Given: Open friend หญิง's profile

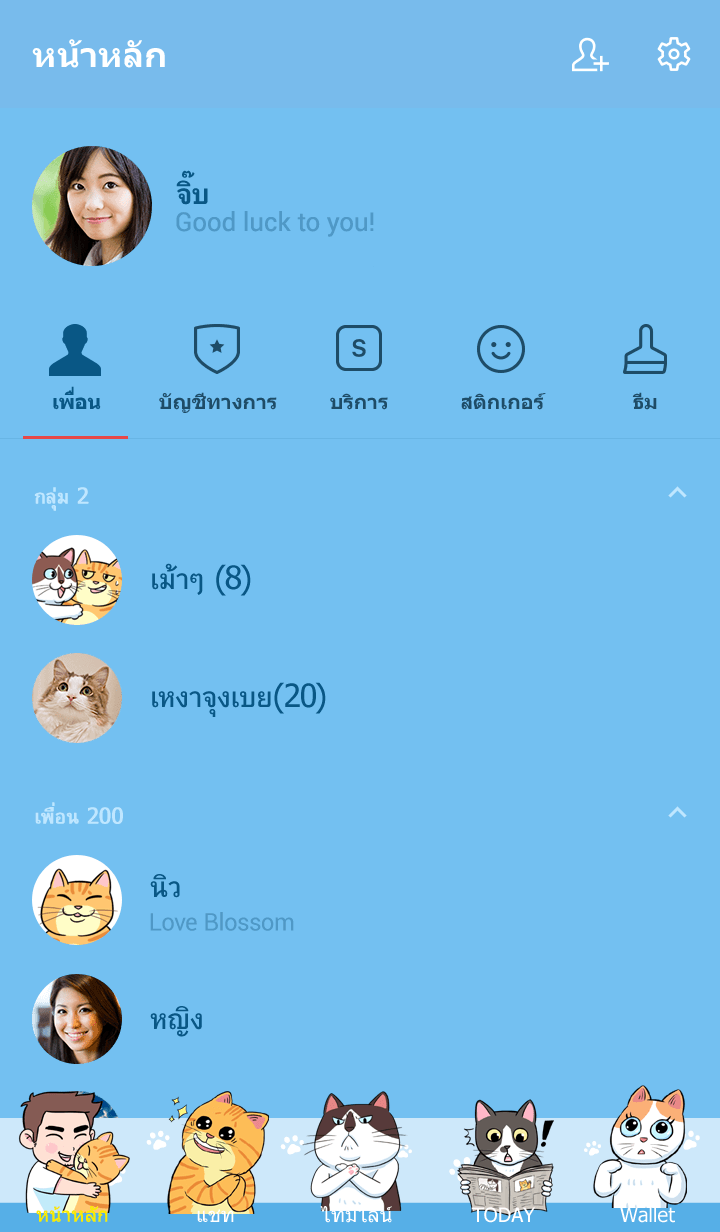Looking at the screenshot, I should (x=175, y=1020).
